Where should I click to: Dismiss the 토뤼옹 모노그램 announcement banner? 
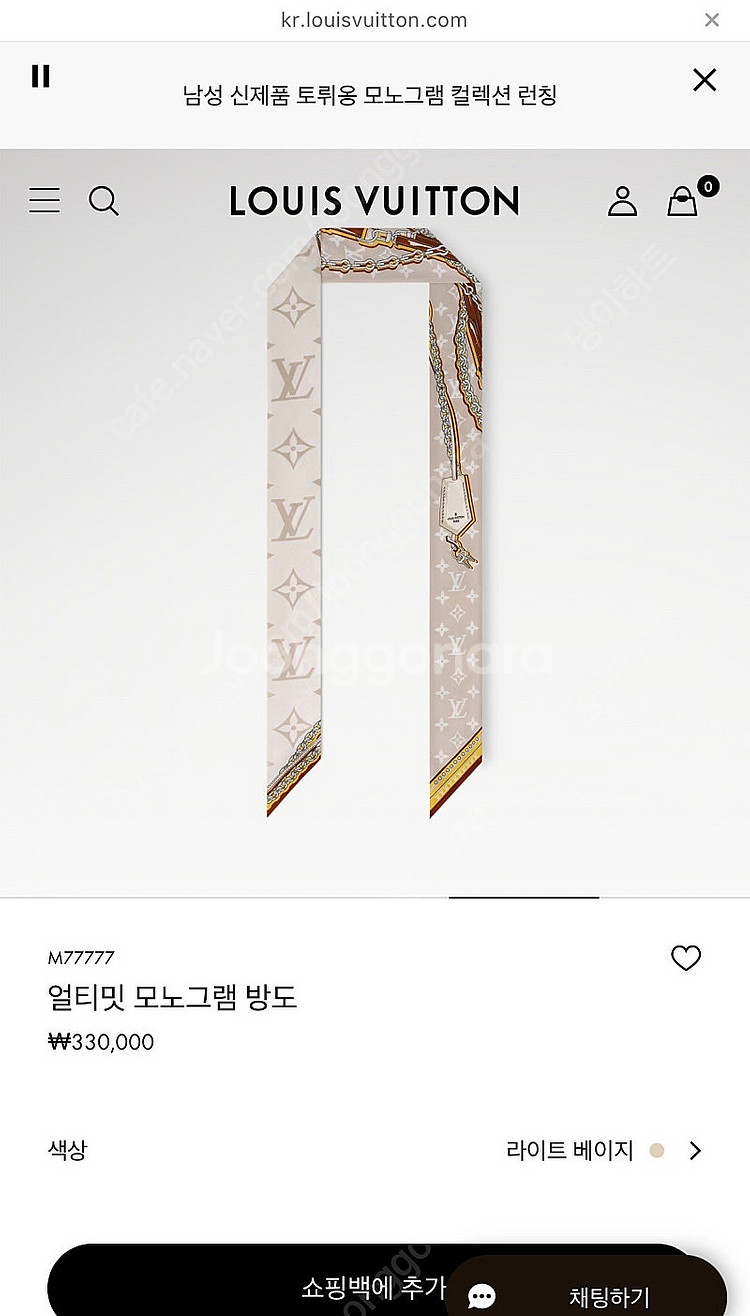pos(705,80)
